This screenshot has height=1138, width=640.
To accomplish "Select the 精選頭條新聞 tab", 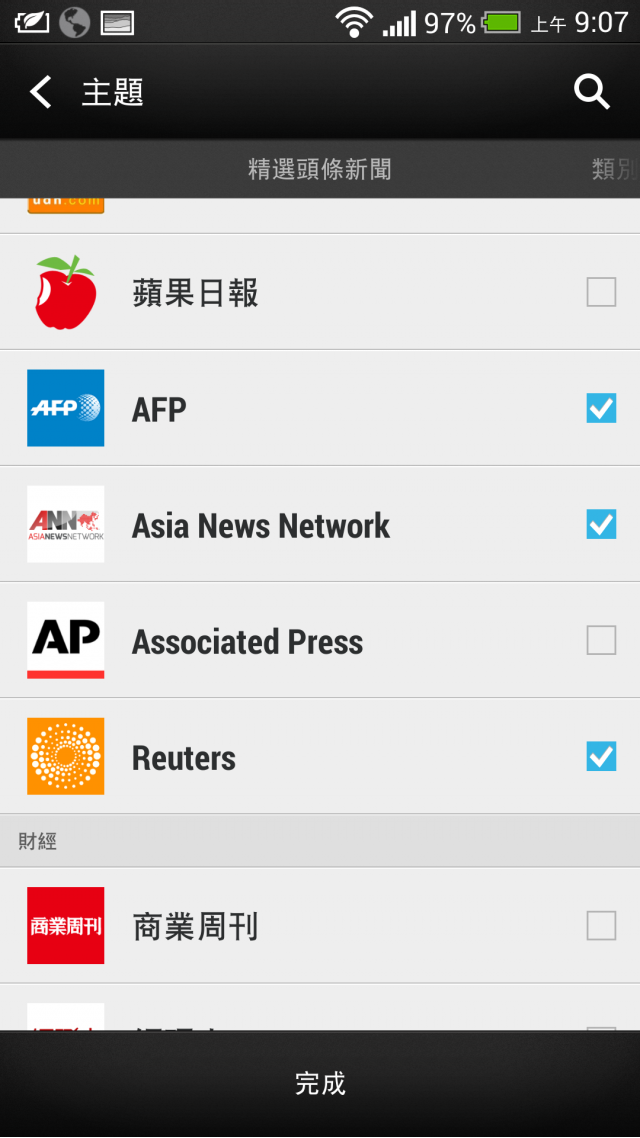I will tap(320, 170).
